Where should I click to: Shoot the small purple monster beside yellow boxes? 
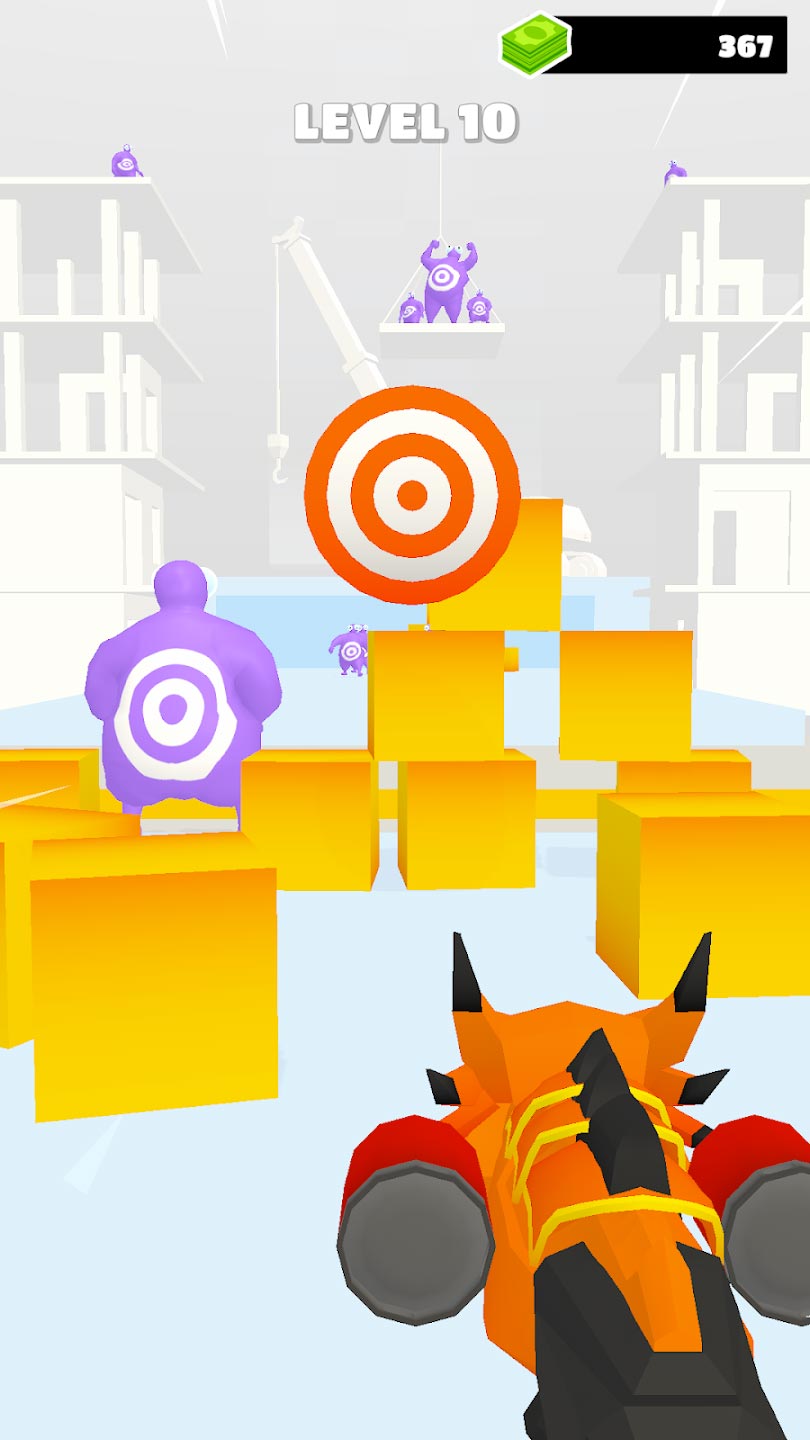pos(350,651)
